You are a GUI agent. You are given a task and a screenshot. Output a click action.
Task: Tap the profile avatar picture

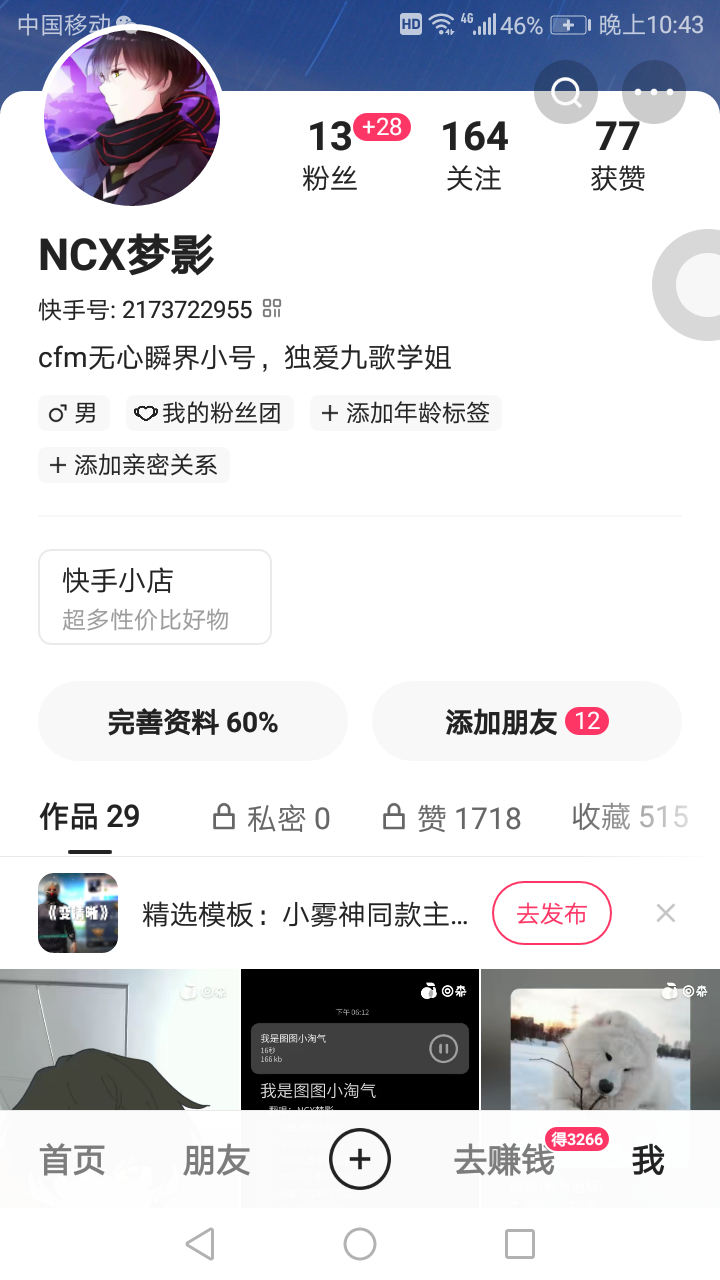coord(132,118)
